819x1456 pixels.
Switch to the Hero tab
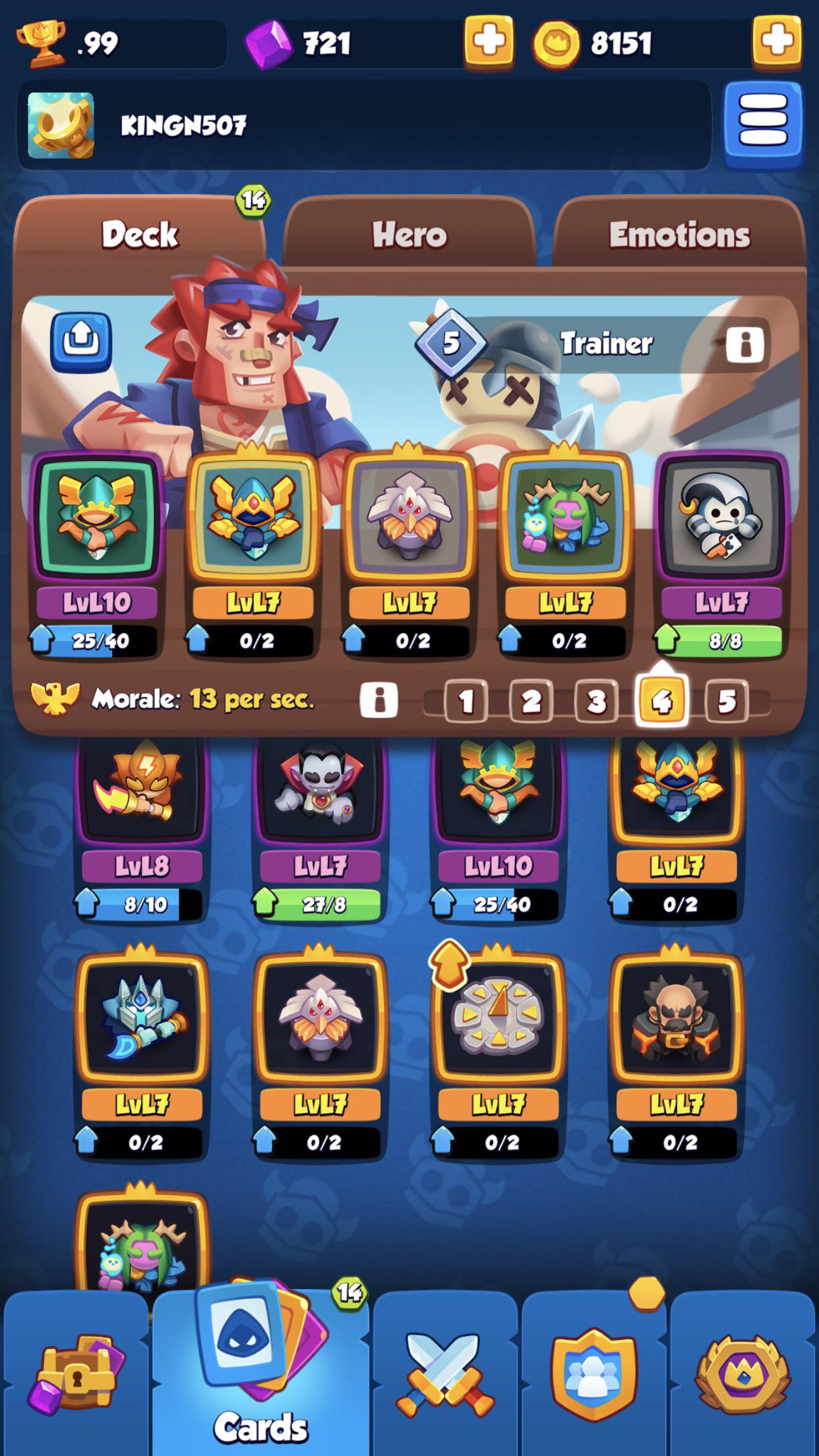409,235
